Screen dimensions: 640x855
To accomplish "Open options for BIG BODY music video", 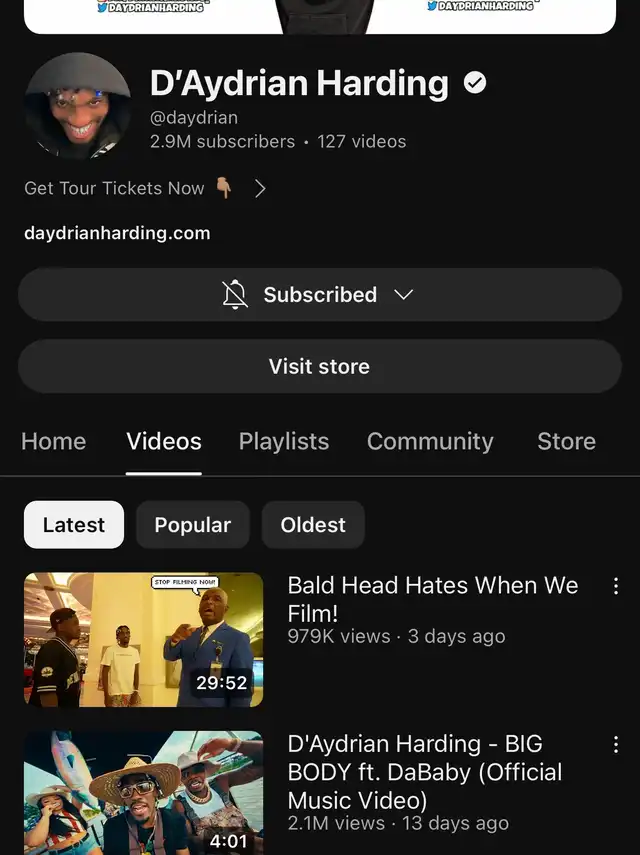I will pyautogui.click(x=616, y=745).
